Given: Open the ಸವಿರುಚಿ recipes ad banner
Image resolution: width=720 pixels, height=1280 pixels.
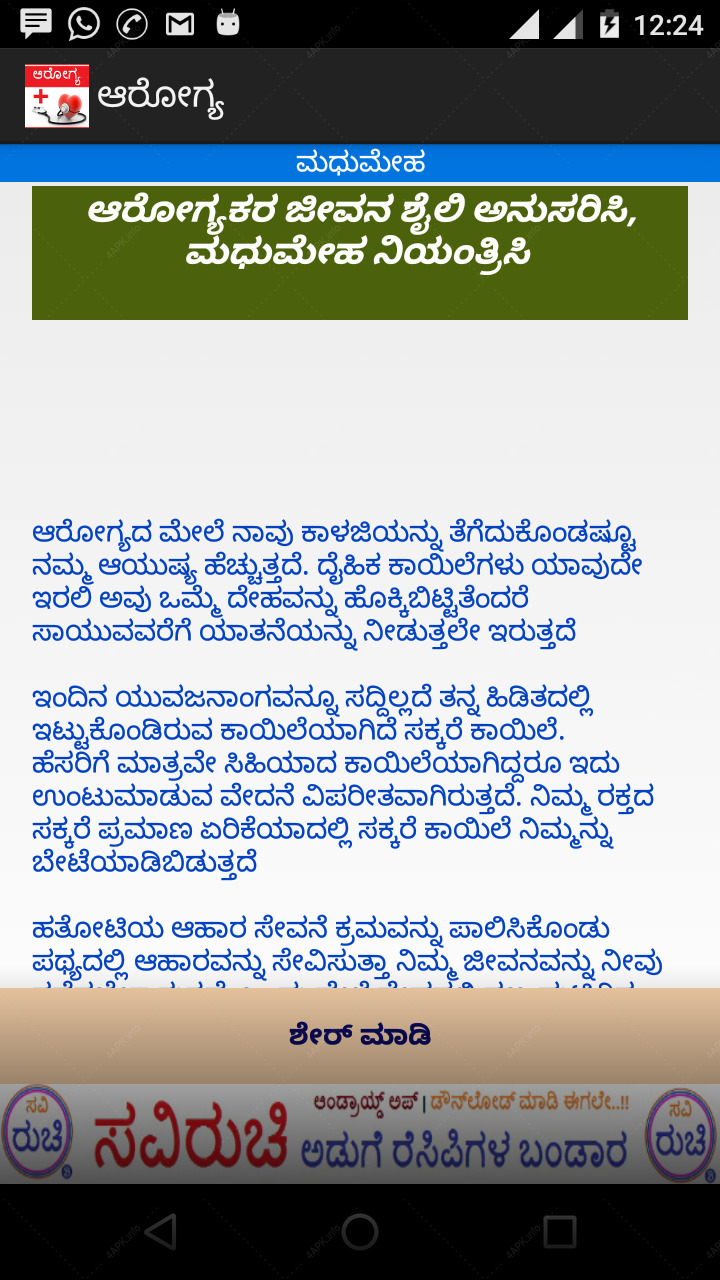Looking at the screenshot, I should (360, 1134).
